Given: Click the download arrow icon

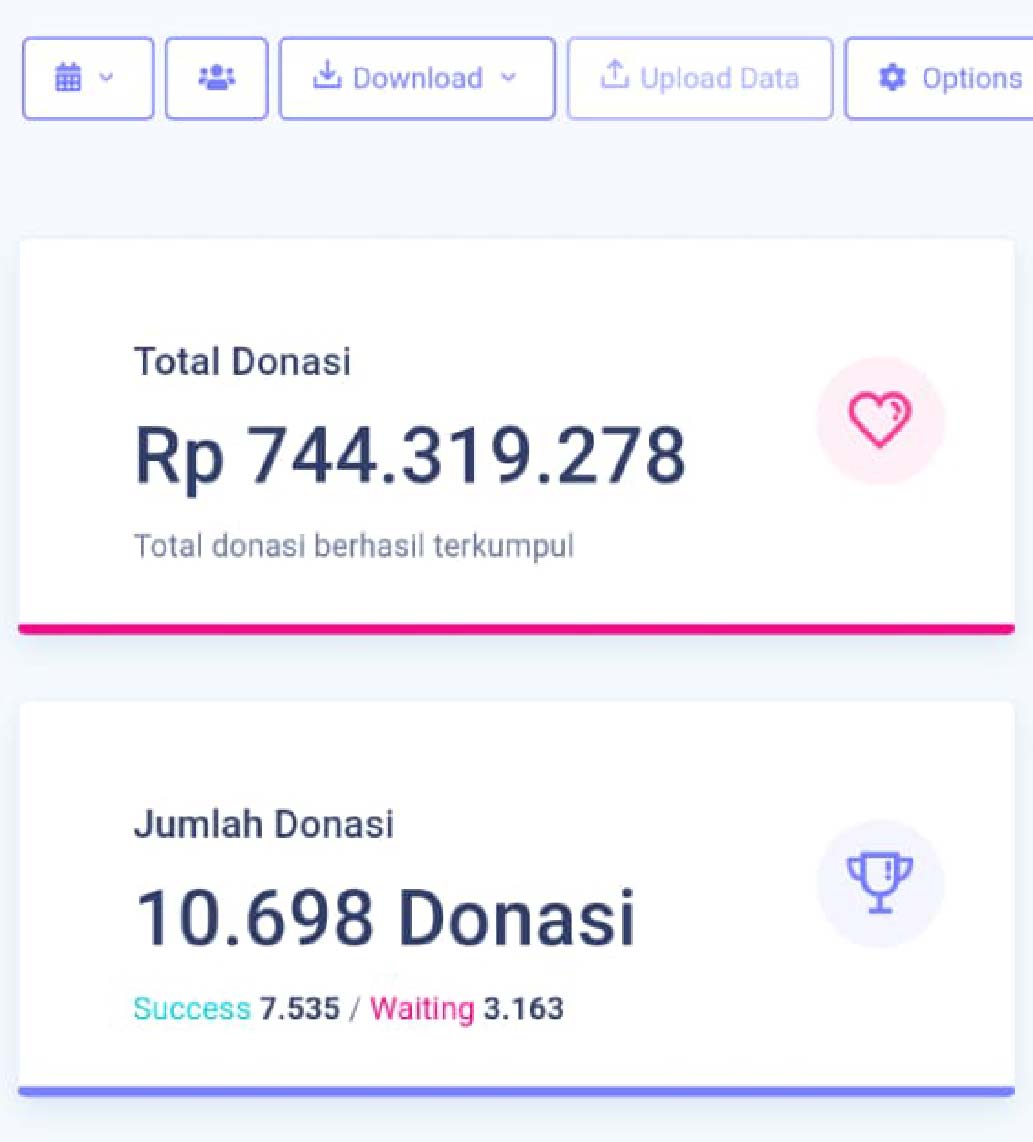Looking at the screenshot, I should coord(329,76).
